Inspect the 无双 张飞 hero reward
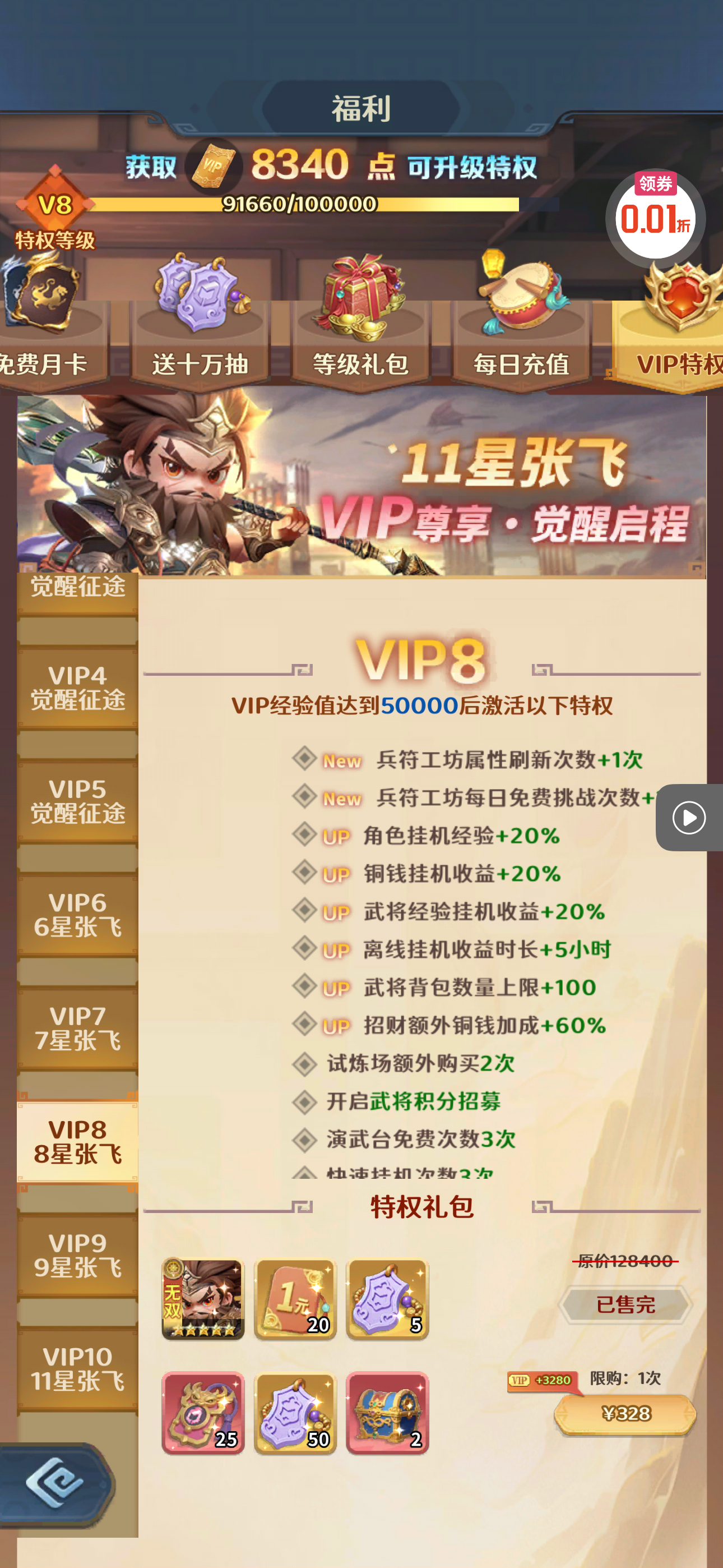Image resolution: width=723 pixels, height=1568 pixels. coord(203,1299)
